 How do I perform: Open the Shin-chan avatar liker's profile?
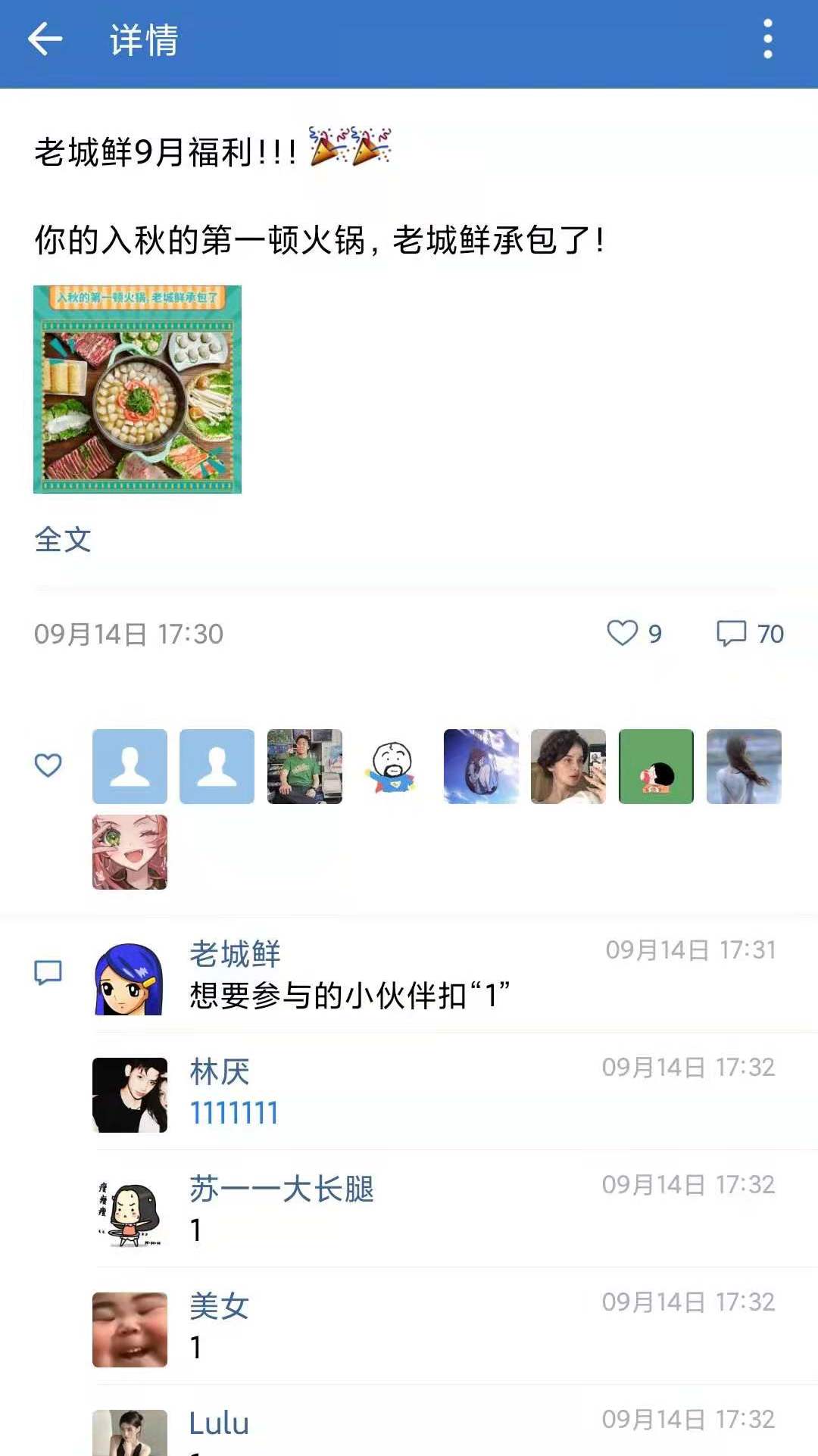point(656,766)
